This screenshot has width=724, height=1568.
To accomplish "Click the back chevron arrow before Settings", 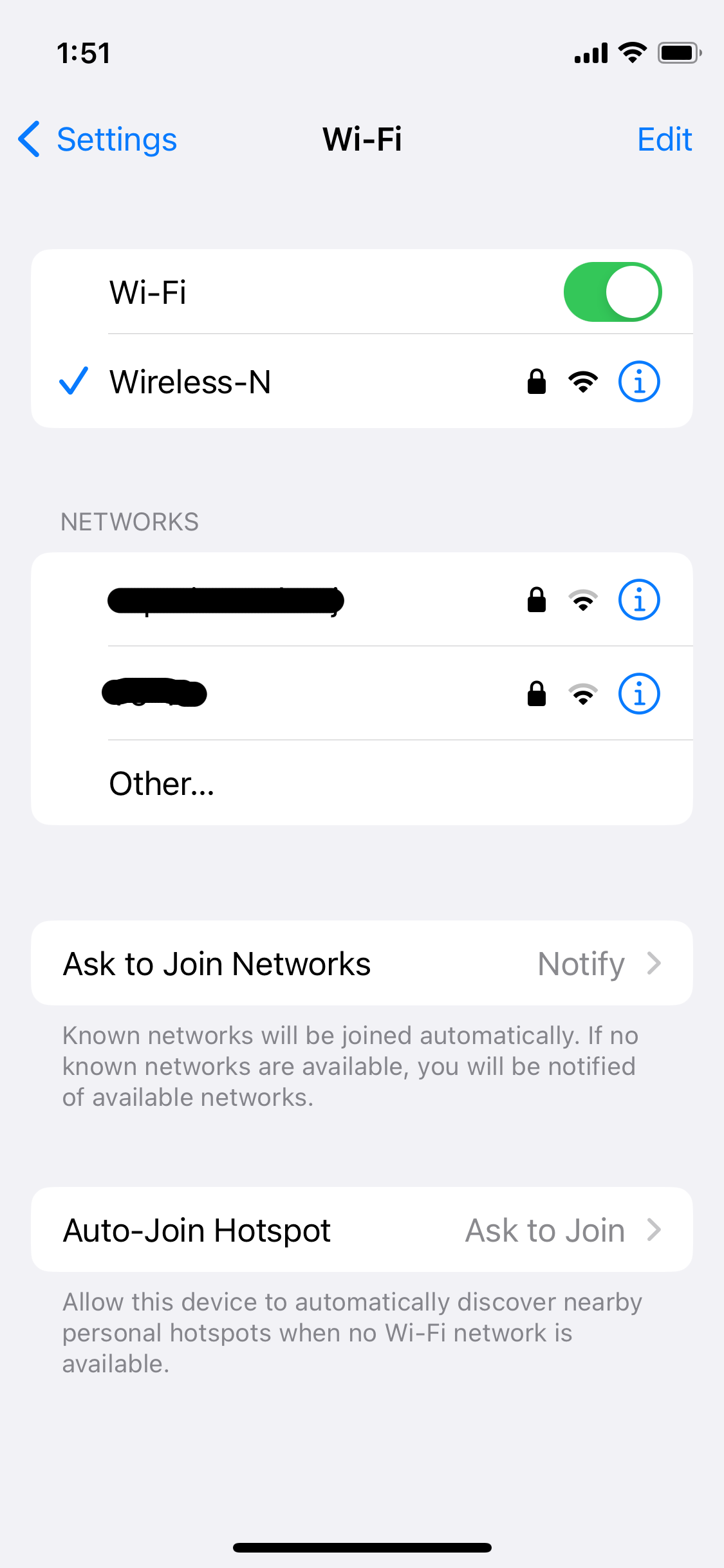I will coord(28,139).
